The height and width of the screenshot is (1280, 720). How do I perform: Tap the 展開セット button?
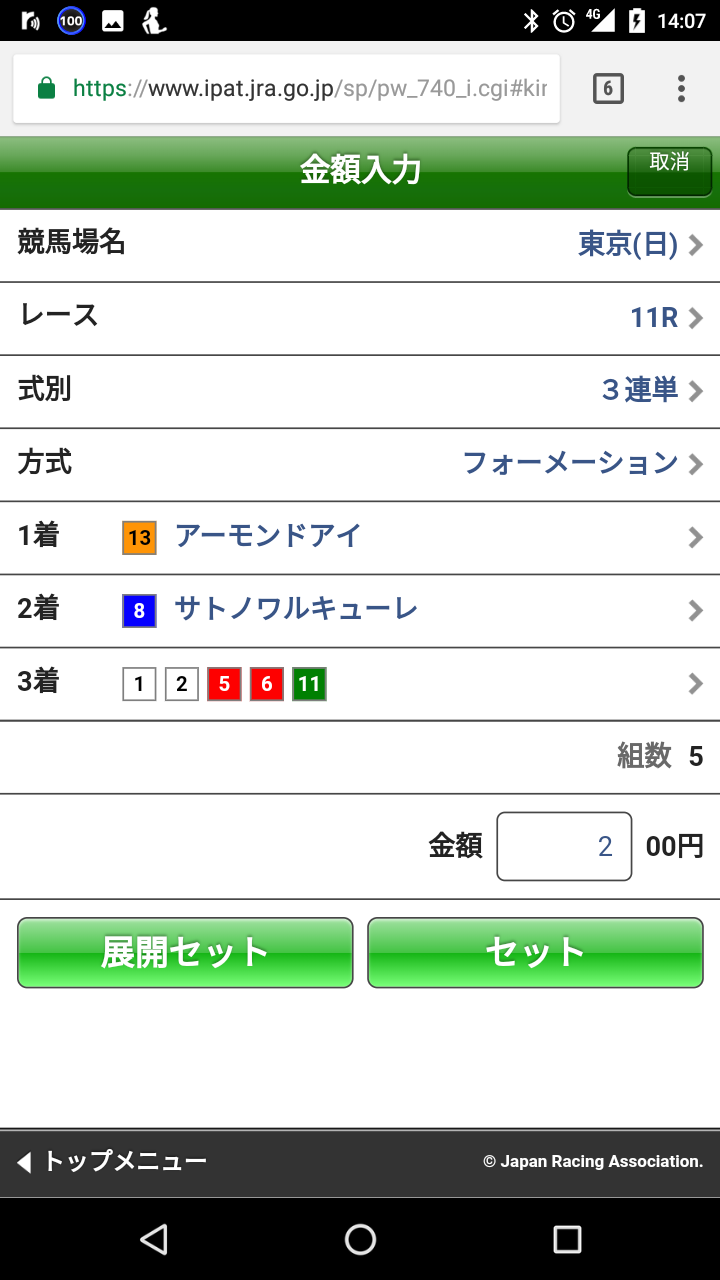click(x=185, y=952)
